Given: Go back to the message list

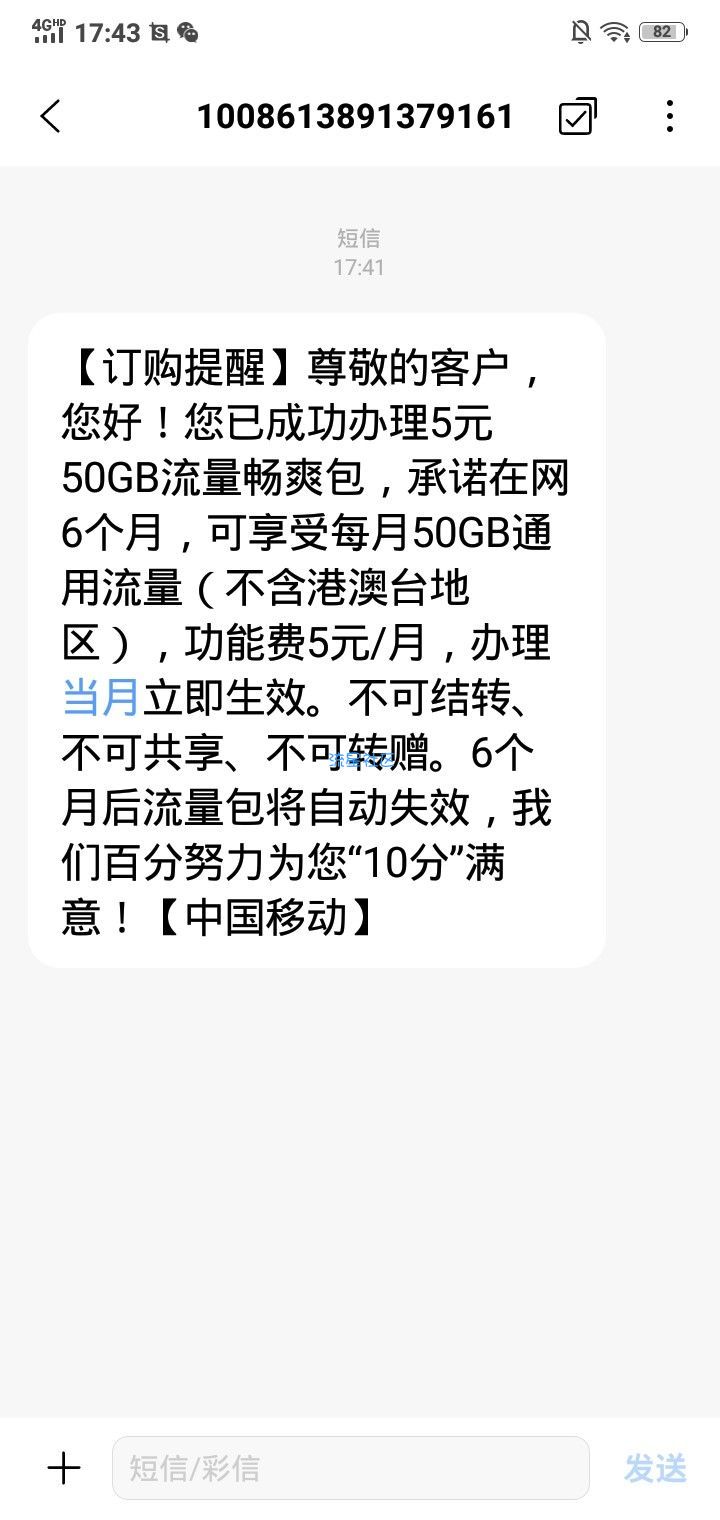Looking at the screenshot, I should [51, 117].
